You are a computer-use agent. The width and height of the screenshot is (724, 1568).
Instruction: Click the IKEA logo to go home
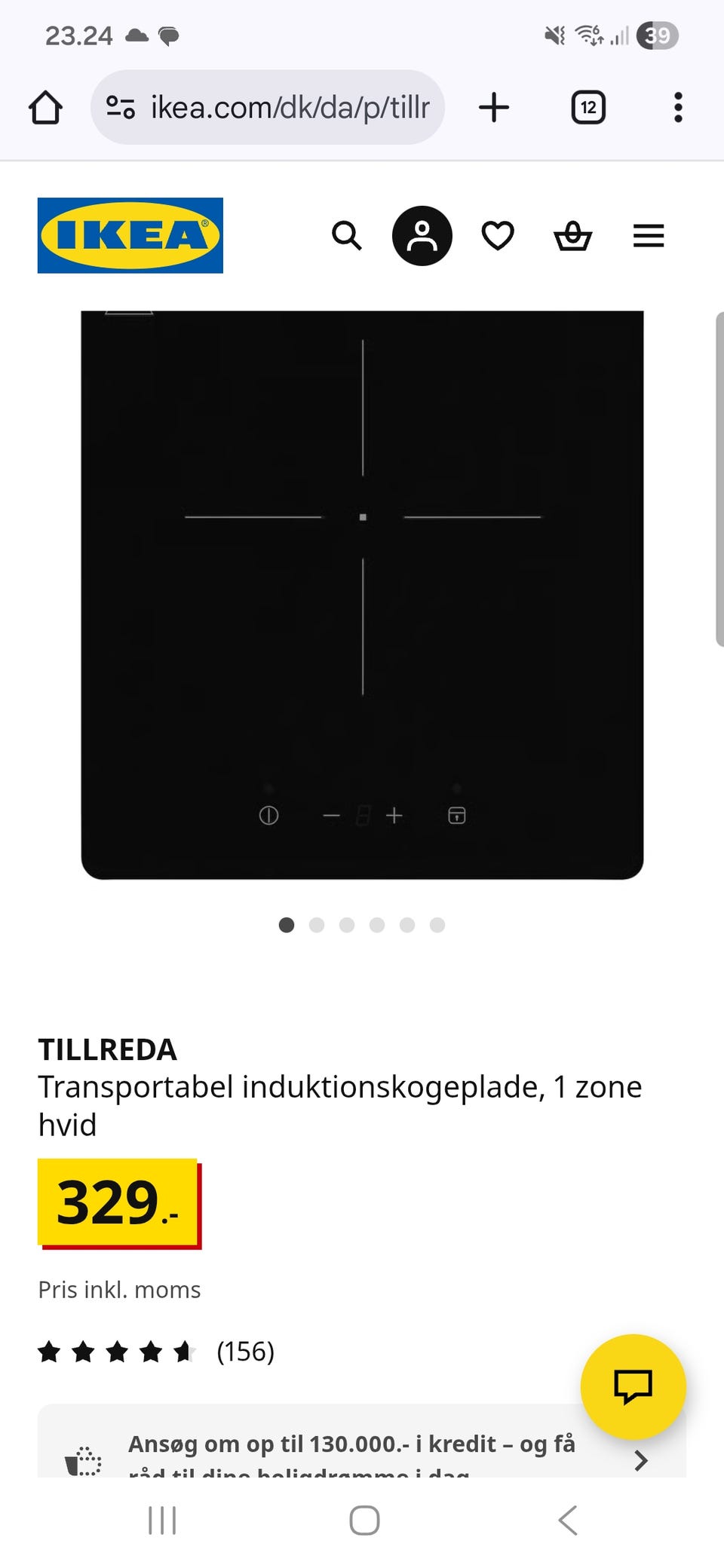pos(130,234)
